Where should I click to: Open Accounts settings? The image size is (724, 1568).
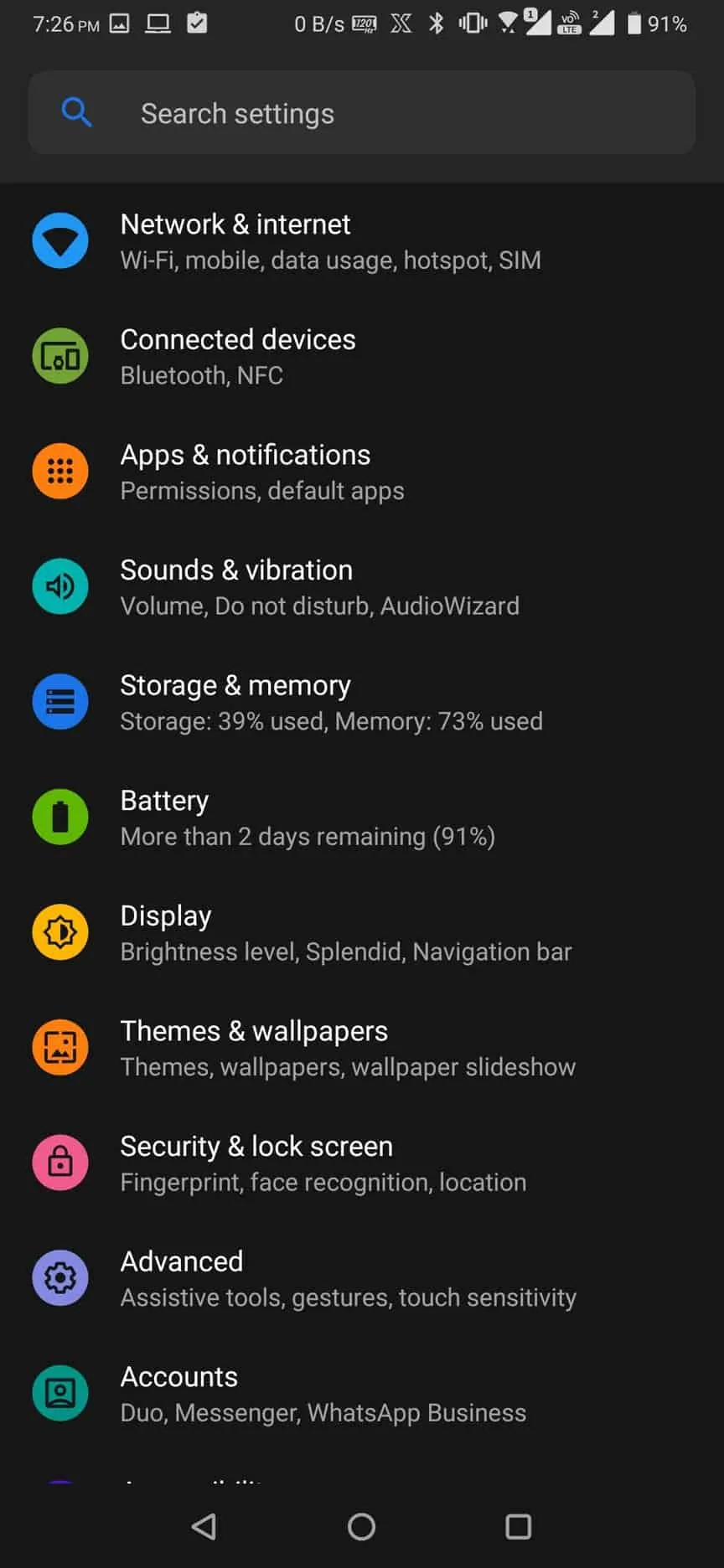coord(362,1393)
